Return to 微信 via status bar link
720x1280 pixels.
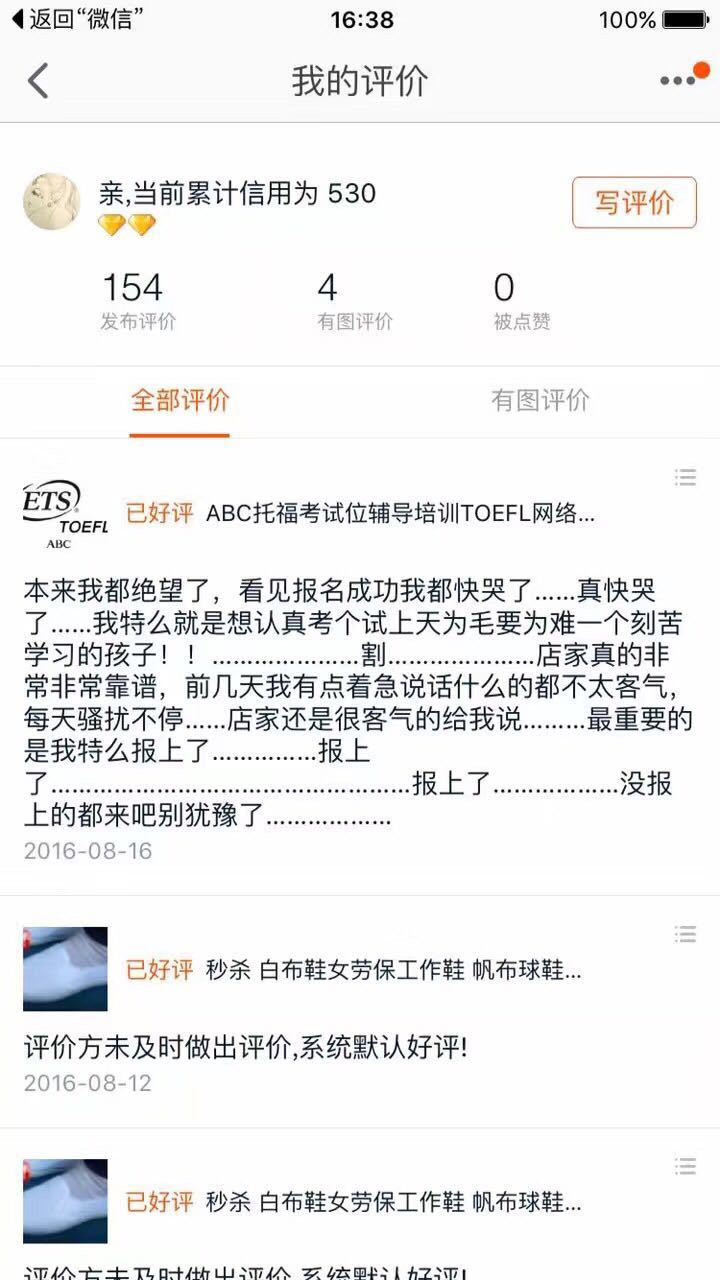(x=76, y=19)
